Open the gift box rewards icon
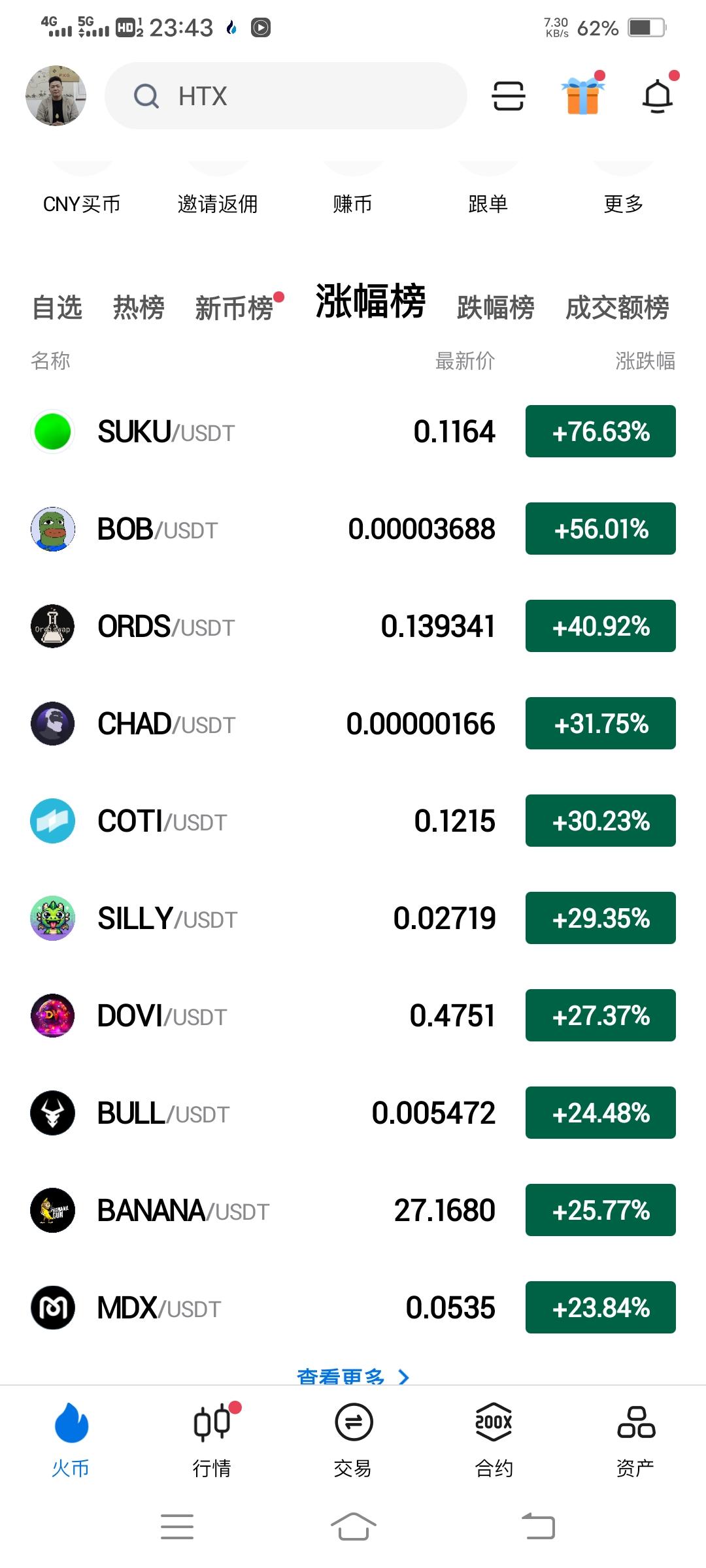The image size is (706, 1568). click(582, 95)
